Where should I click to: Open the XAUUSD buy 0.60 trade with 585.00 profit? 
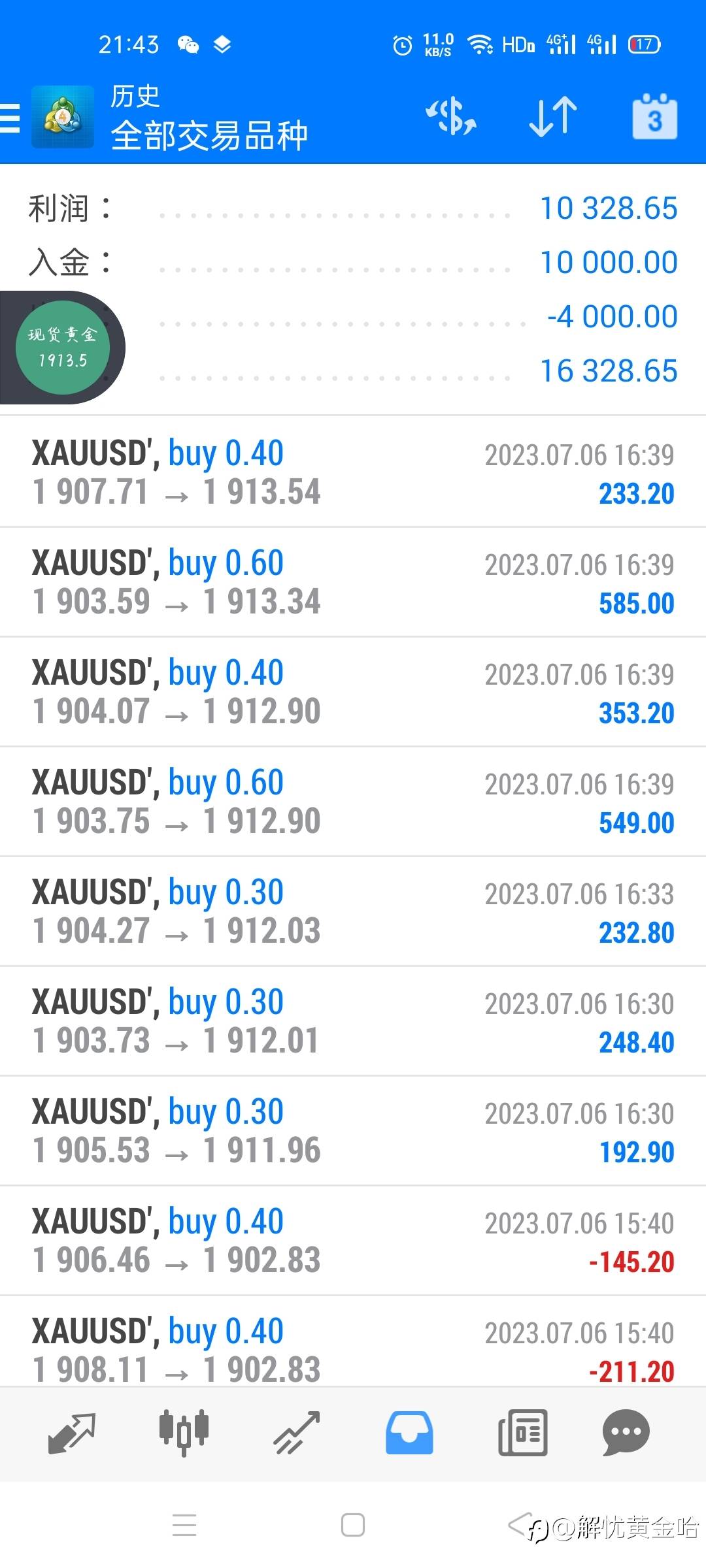tap(353, 582)
